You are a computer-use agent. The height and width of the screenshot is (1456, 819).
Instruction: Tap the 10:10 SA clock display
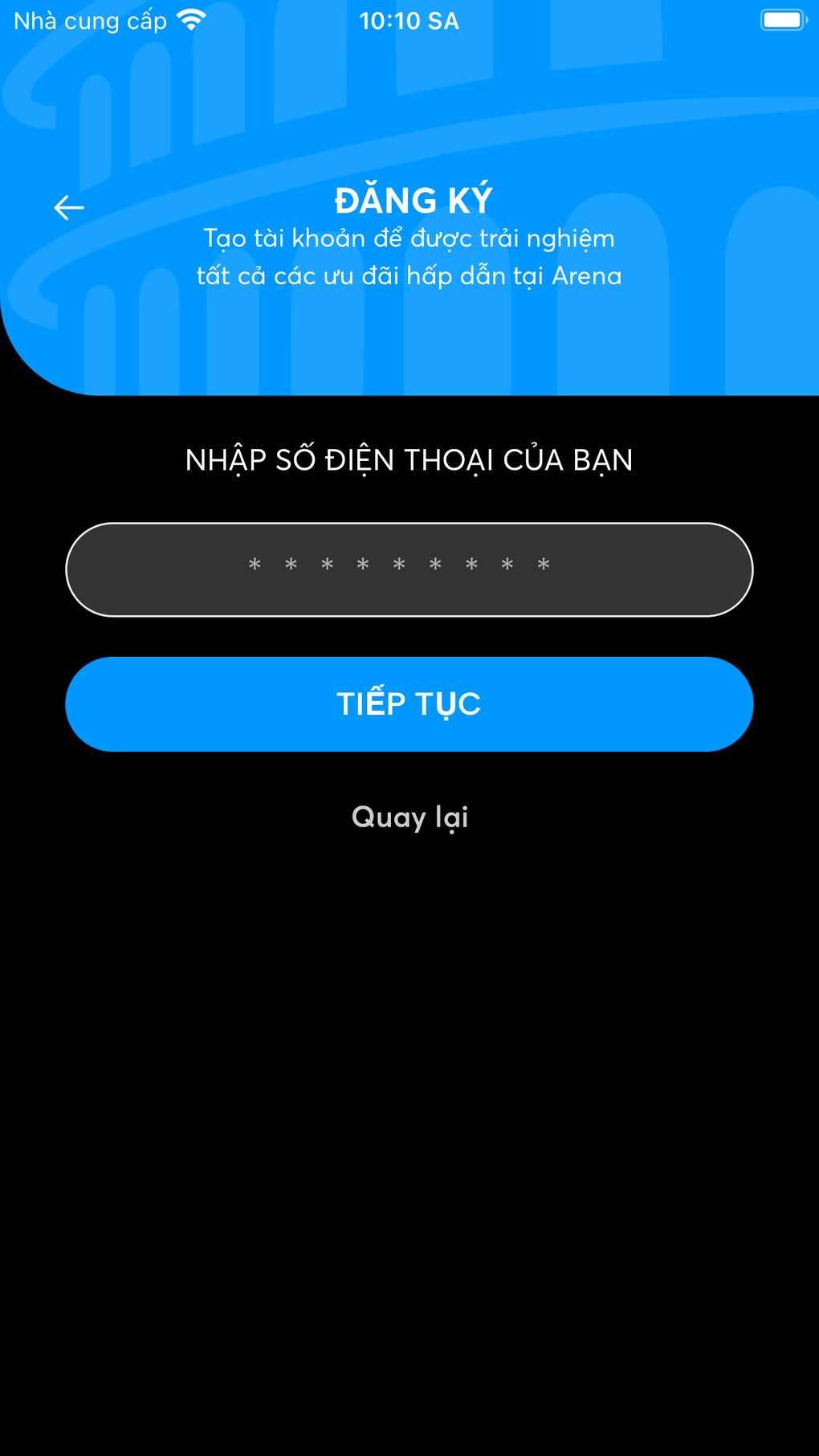[x=409, y=20]
